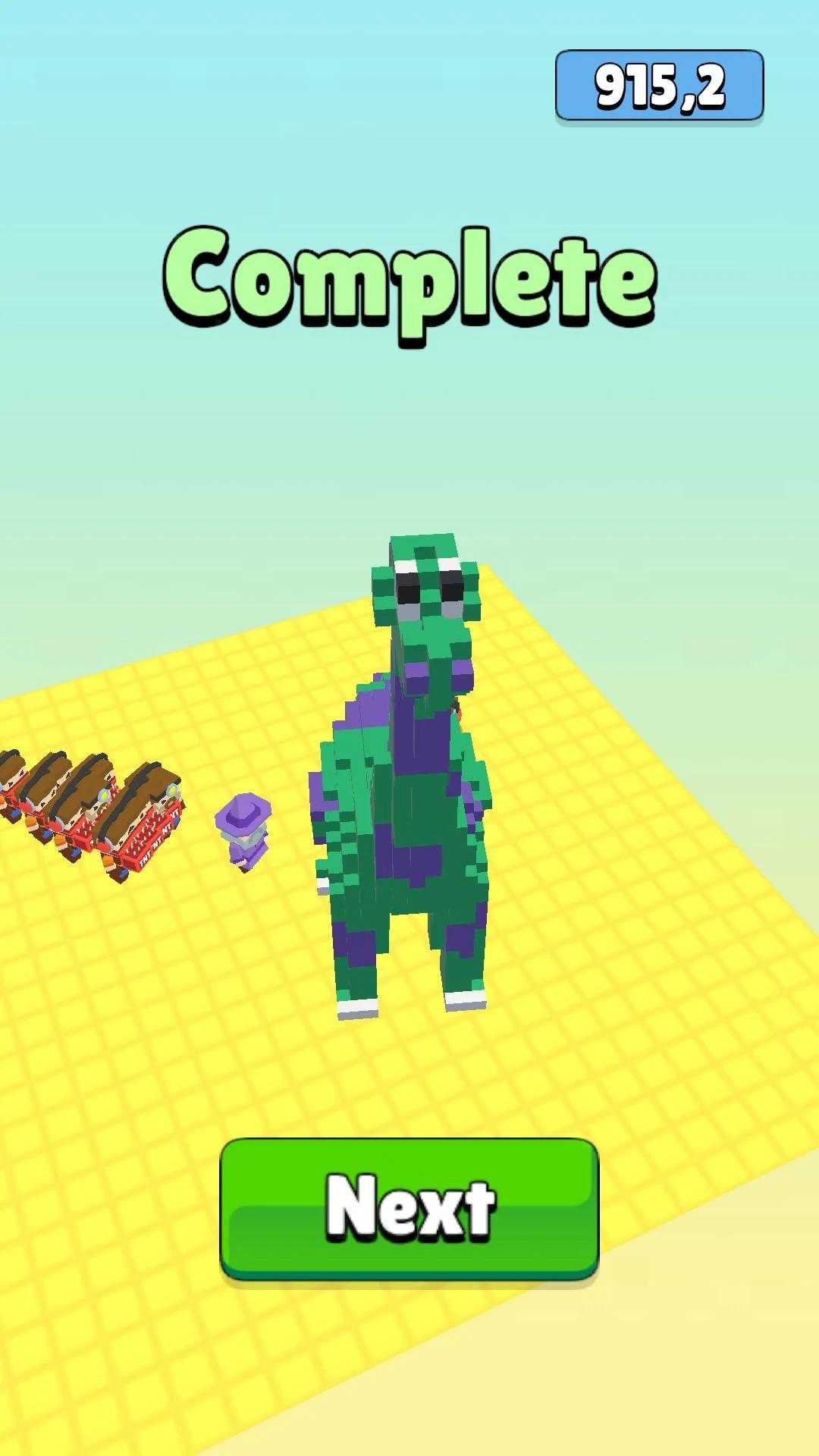This screenshot has width=819, height=1456.
Task: Tap the green Next button
Action: tap(409, 1207)
